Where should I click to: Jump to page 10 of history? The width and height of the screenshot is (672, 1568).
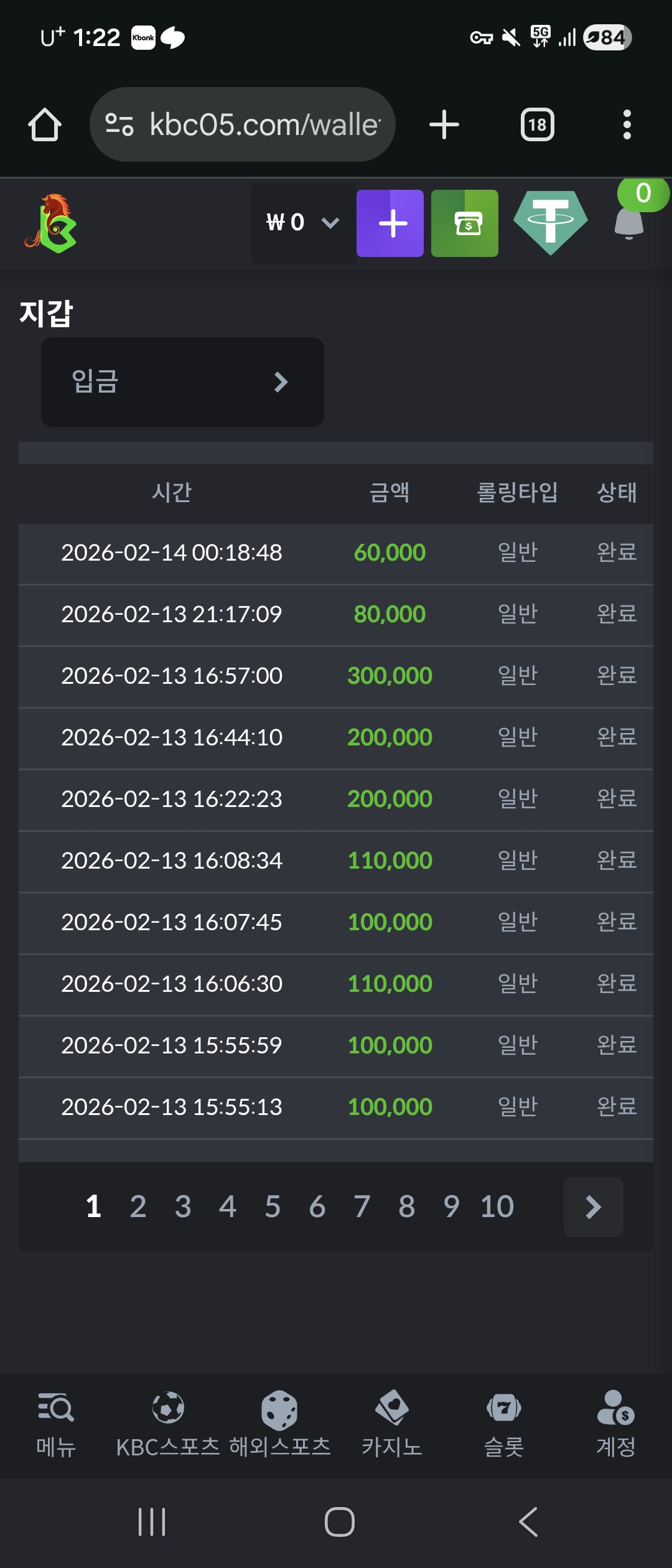[497, 1206]
